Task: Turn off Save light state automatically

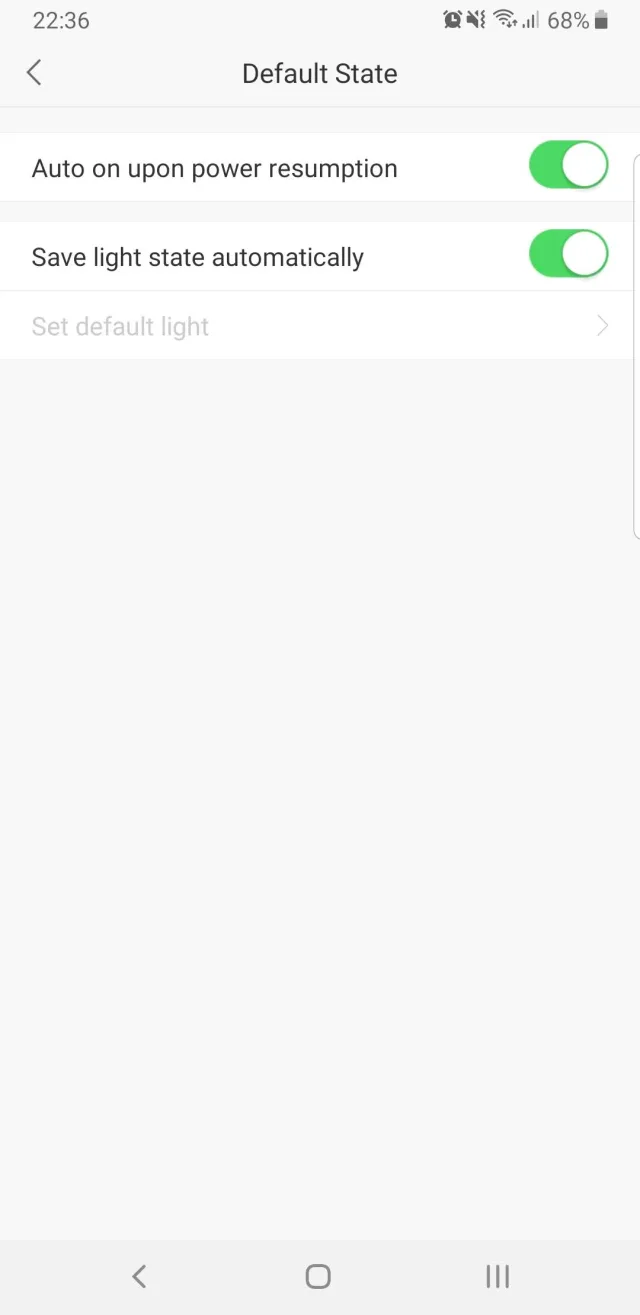Action: pos(568,255)
